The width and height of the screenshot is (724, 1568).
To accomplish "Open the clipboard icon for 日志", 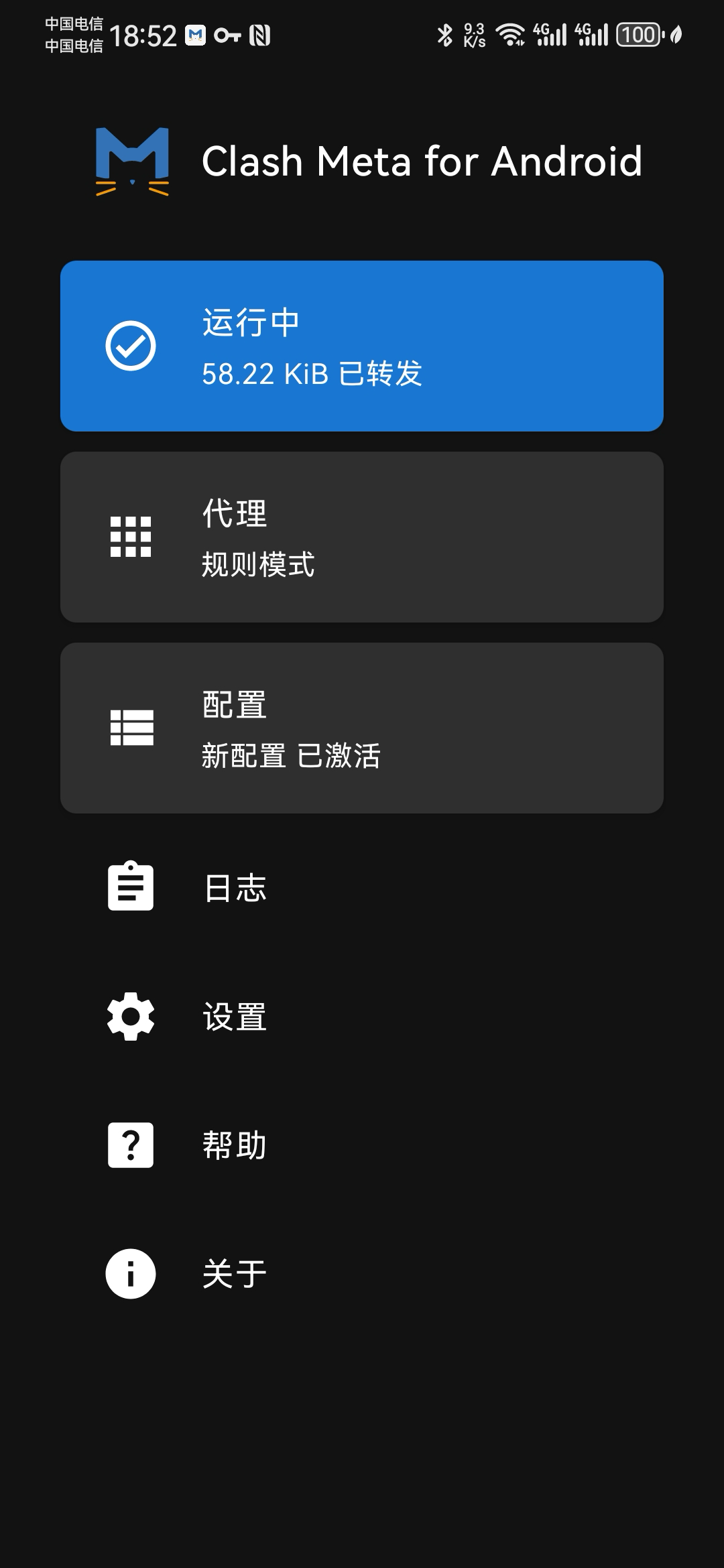I will (131, 887).
